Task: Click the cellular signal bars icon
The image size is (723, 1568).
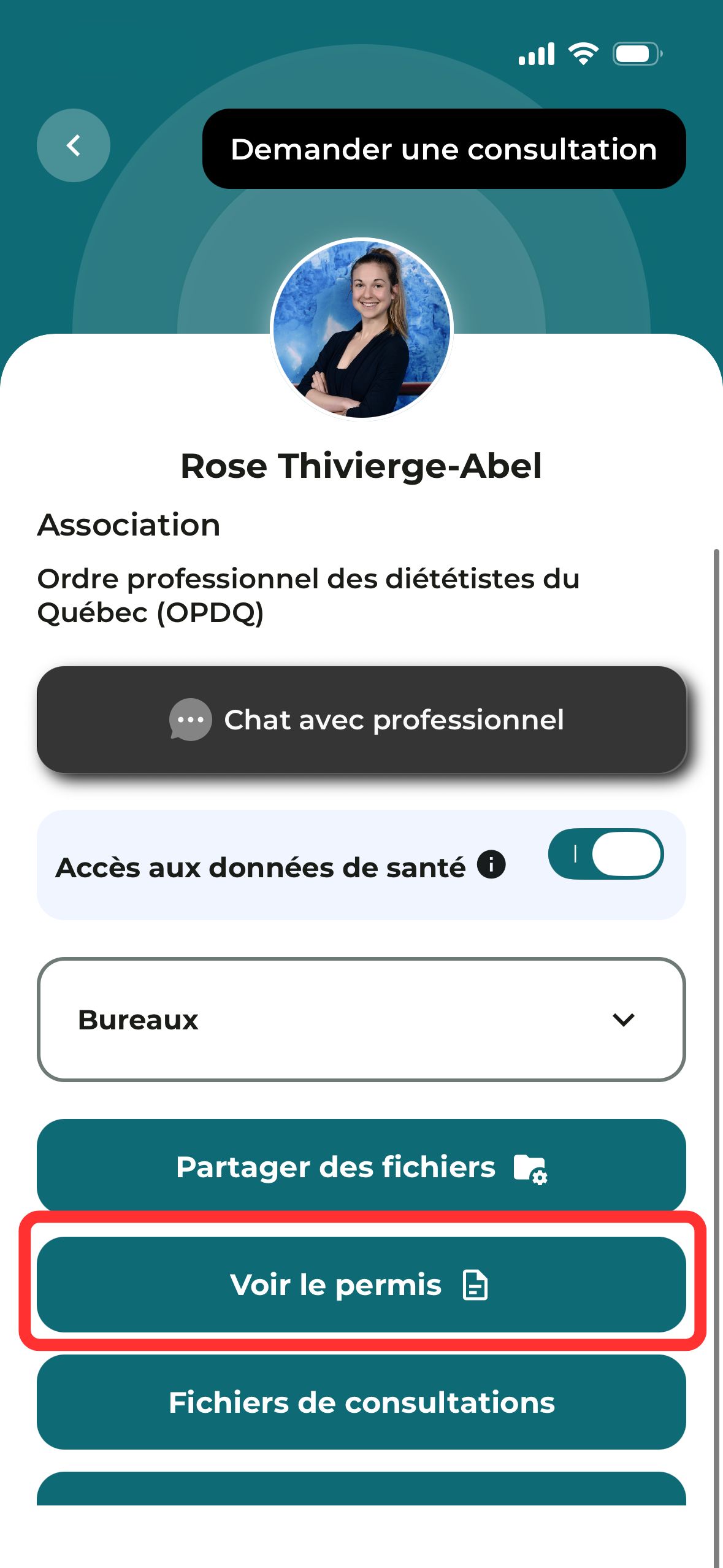Action: click(x=536, y=54)
